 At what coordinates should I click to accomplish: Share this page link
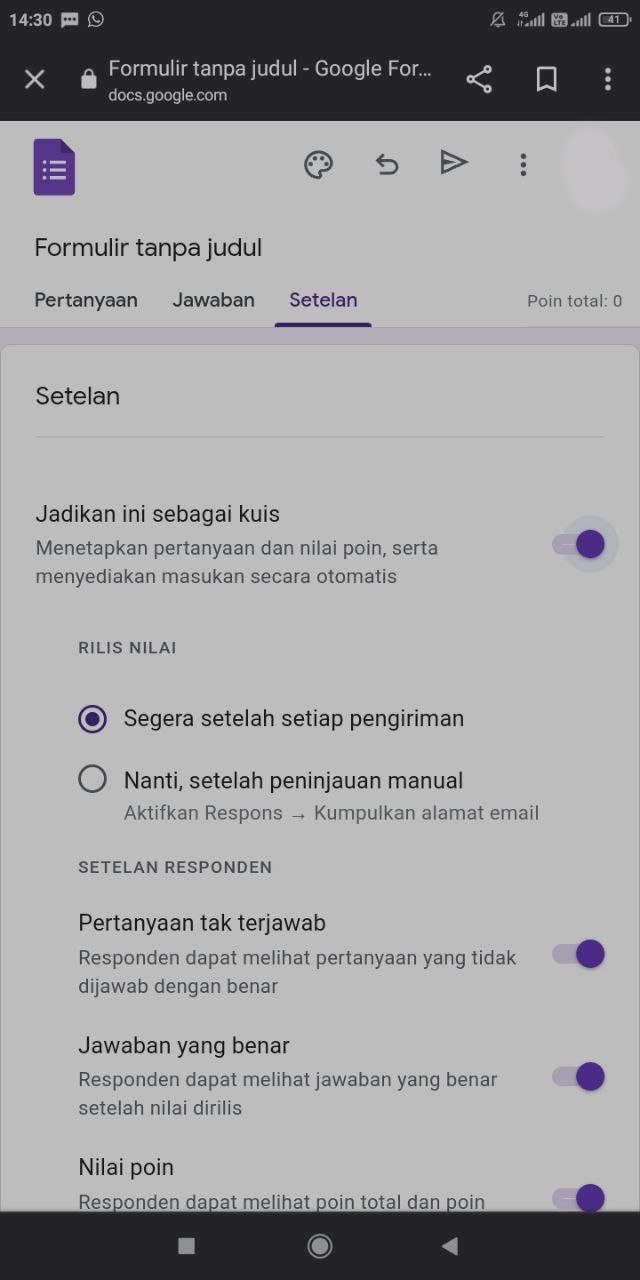point(479,80)
